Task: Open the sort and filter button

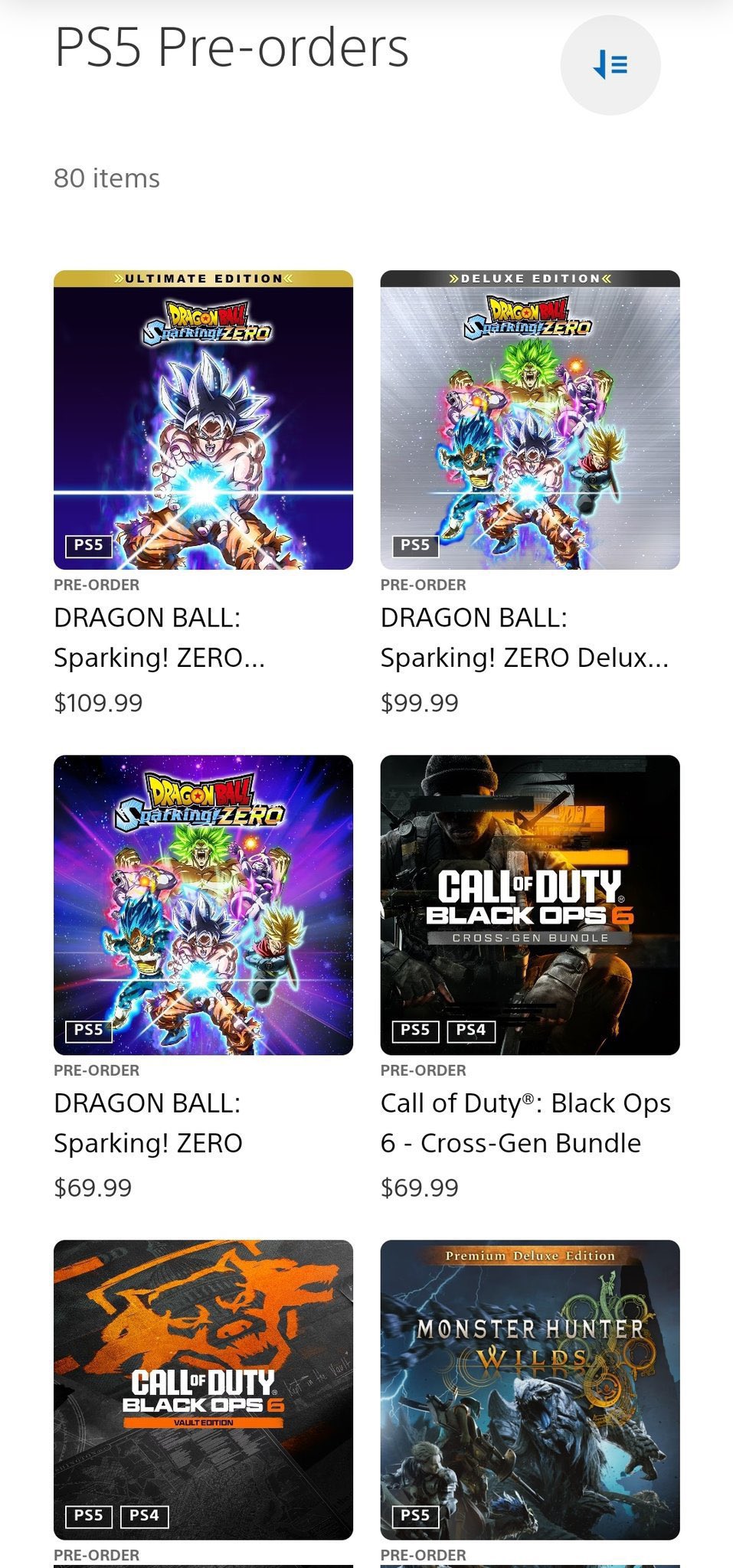Action: tap(610, 65)
